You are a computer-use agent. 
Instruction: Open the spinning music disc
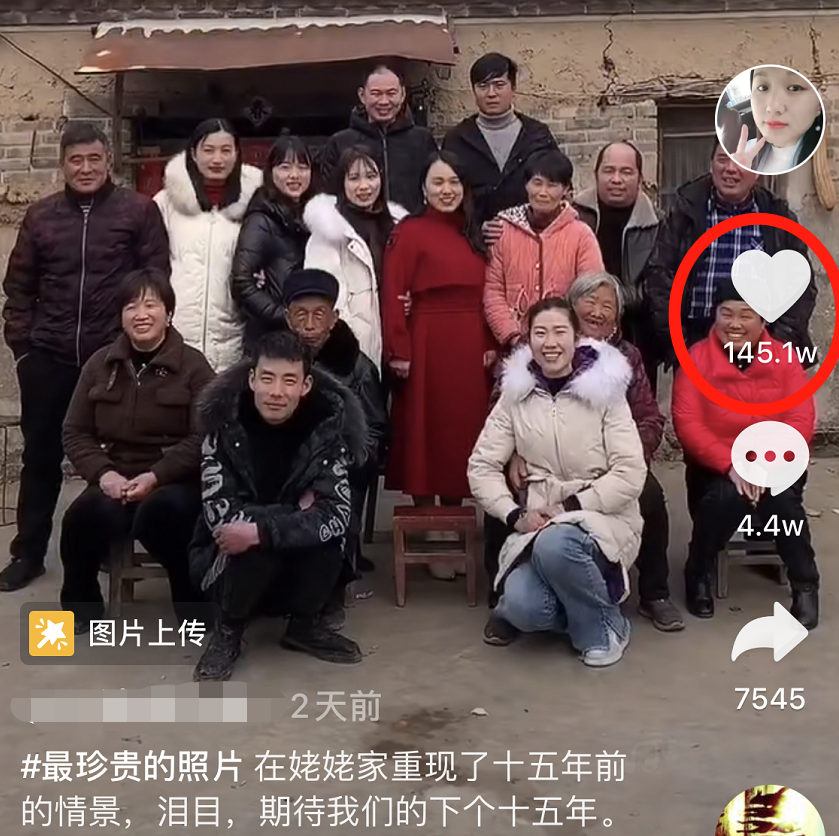(770, 815)
